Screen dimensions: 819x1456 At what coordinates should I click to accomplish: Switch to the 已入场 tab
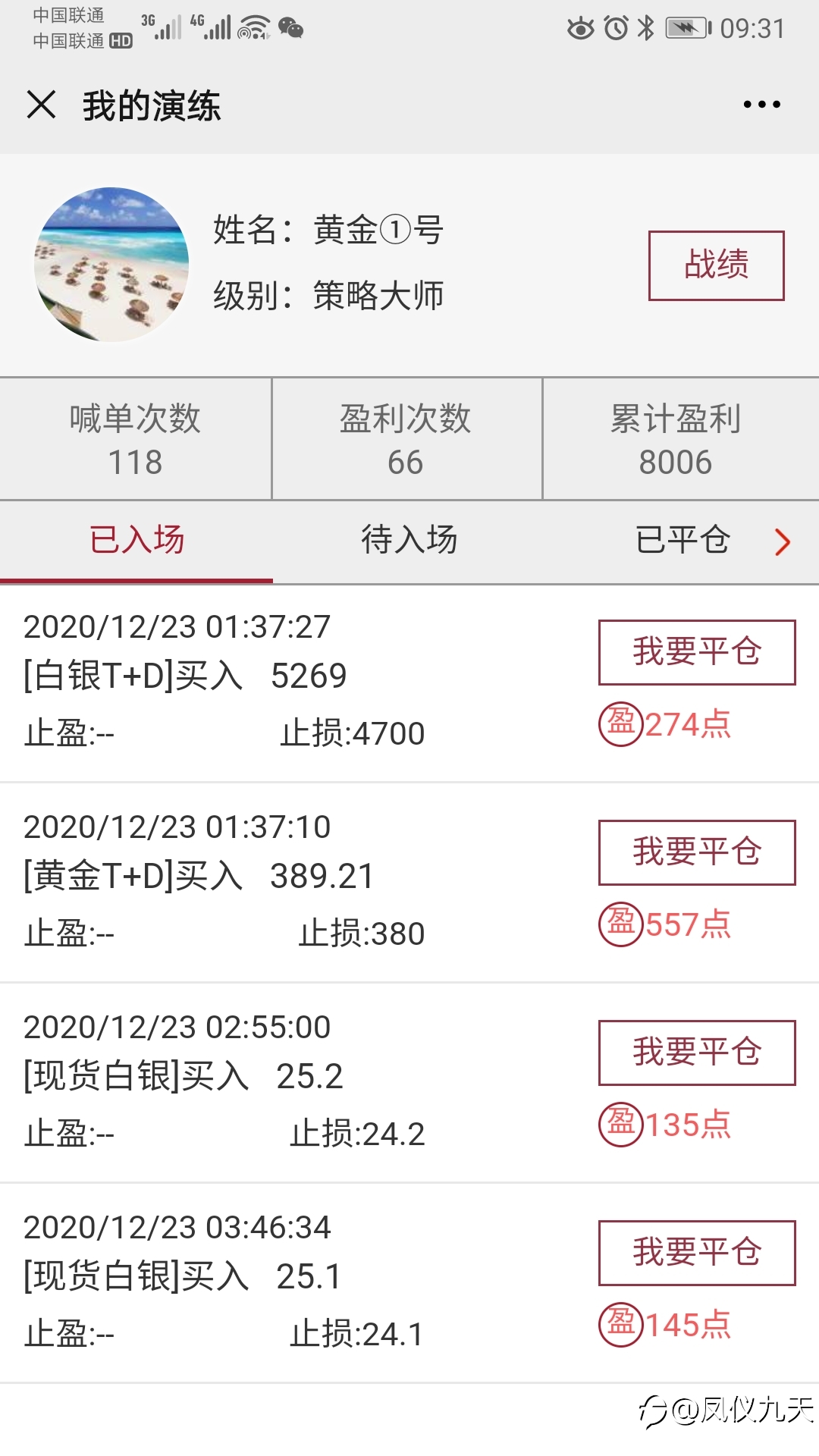[x=136, y=541]
